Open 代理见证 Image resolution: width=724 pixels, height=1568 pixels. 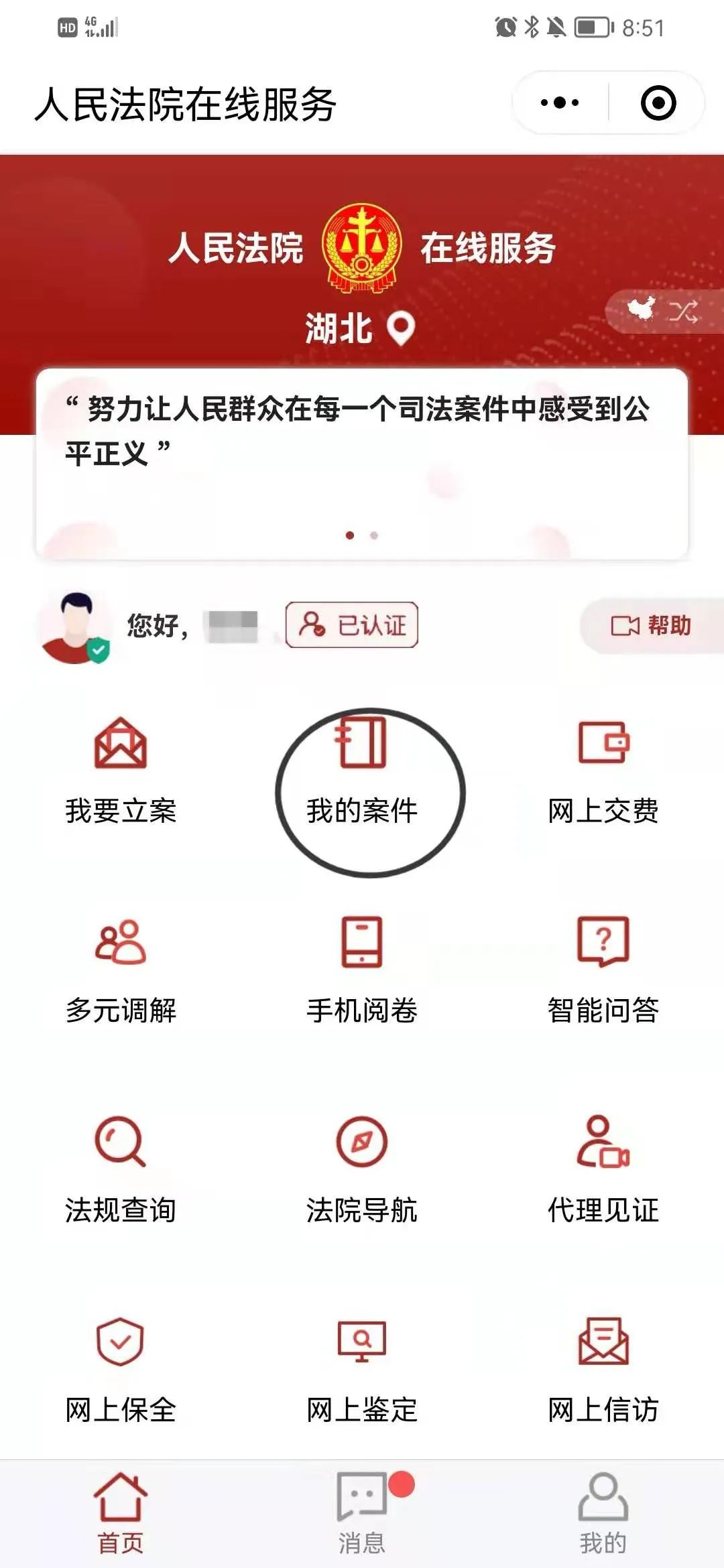(603, 1170)
